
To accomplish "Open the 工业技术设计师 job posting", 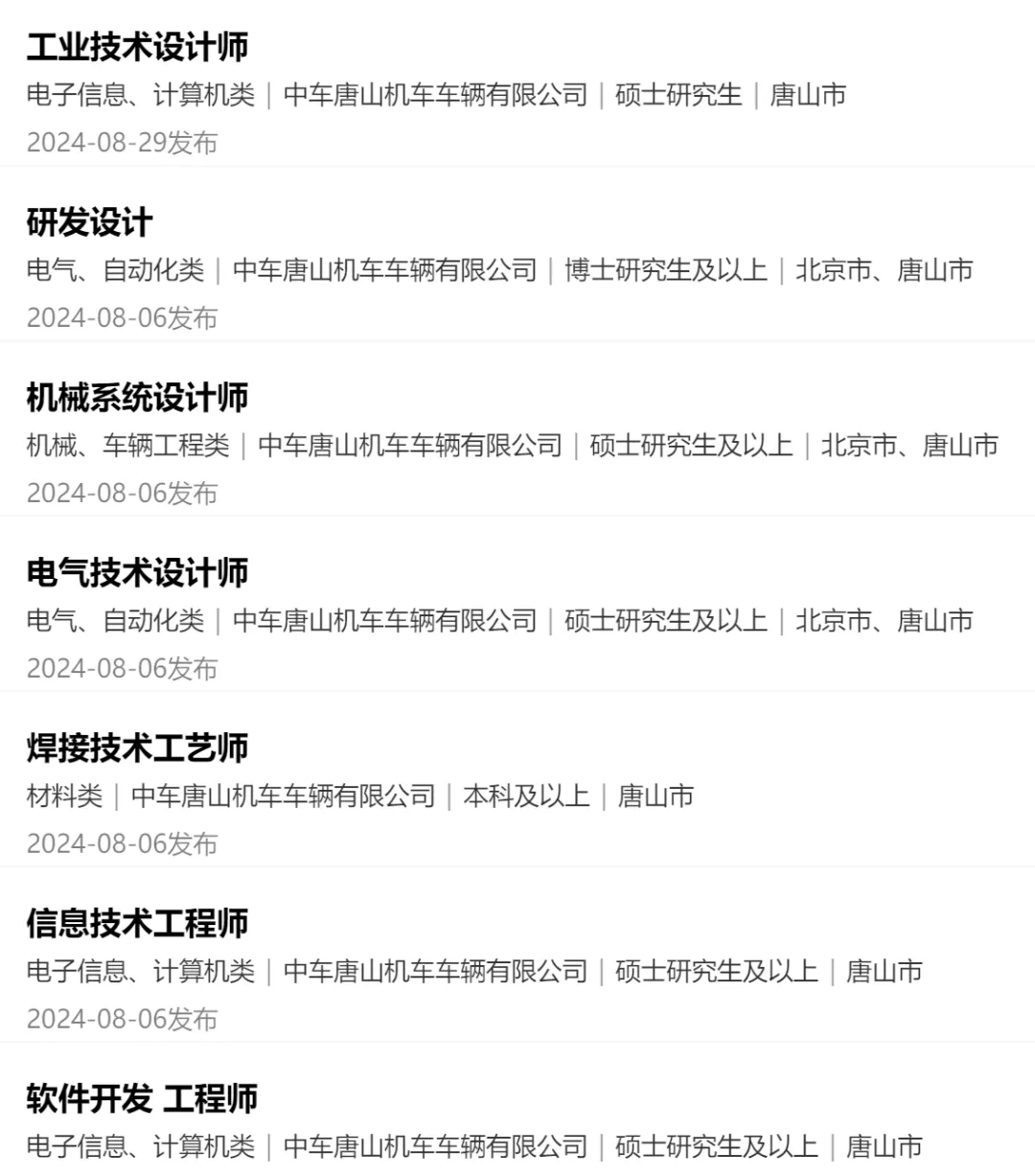I will tap(137, 47).
